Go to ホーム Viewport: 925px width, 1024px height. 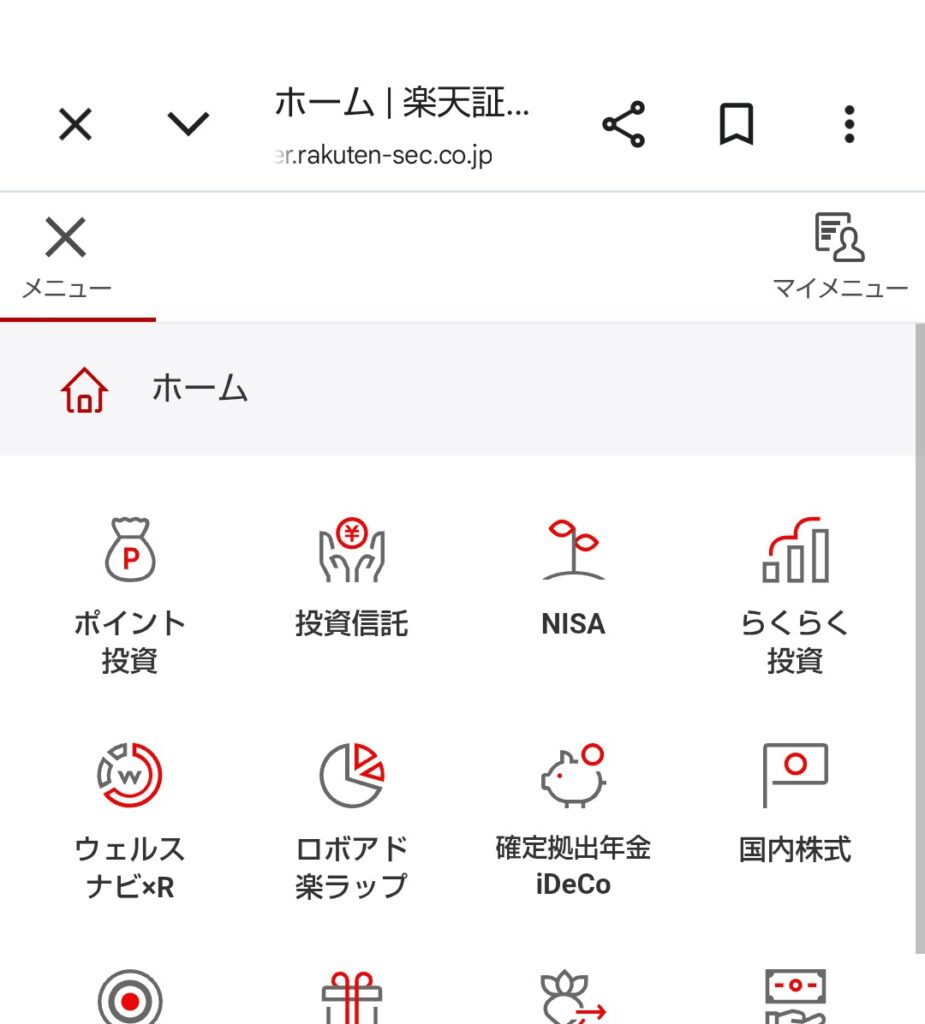point(200,389)
